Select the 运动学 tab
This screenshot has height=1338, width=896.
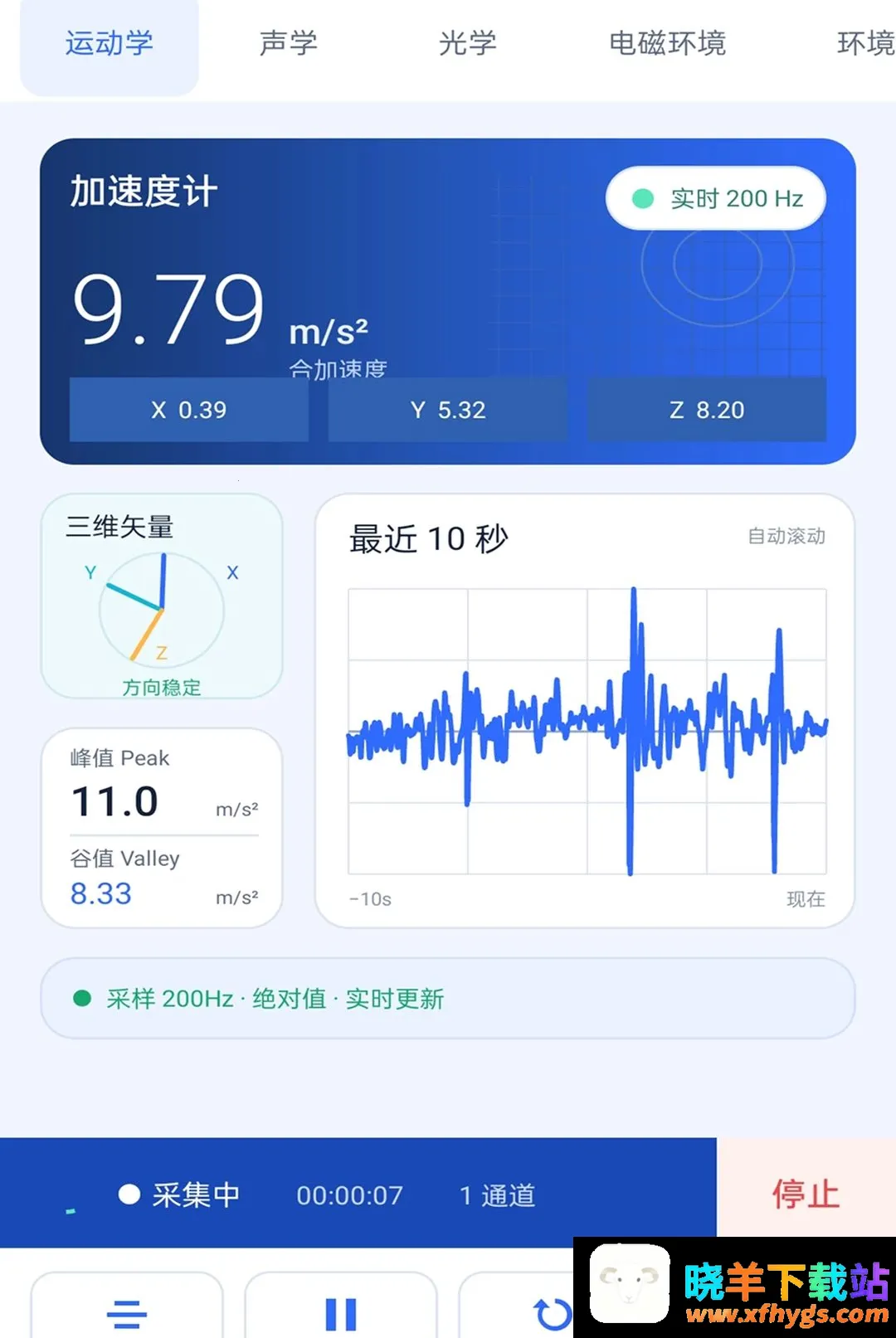(110, 43)
